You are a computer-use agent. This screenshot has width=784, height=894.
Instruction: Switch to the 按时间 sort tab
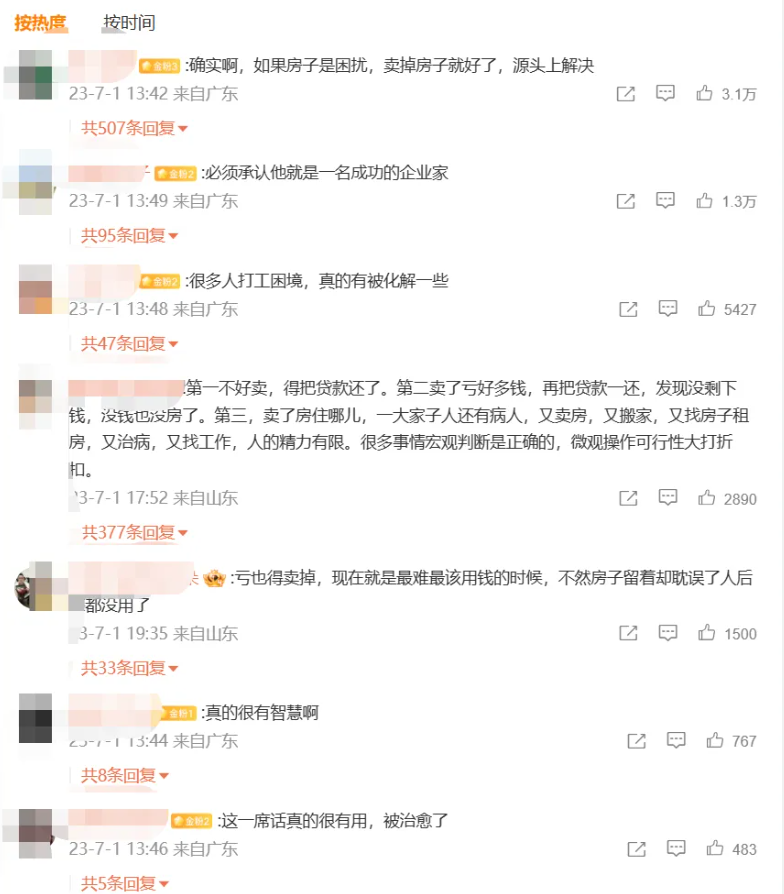click(129, 22)
